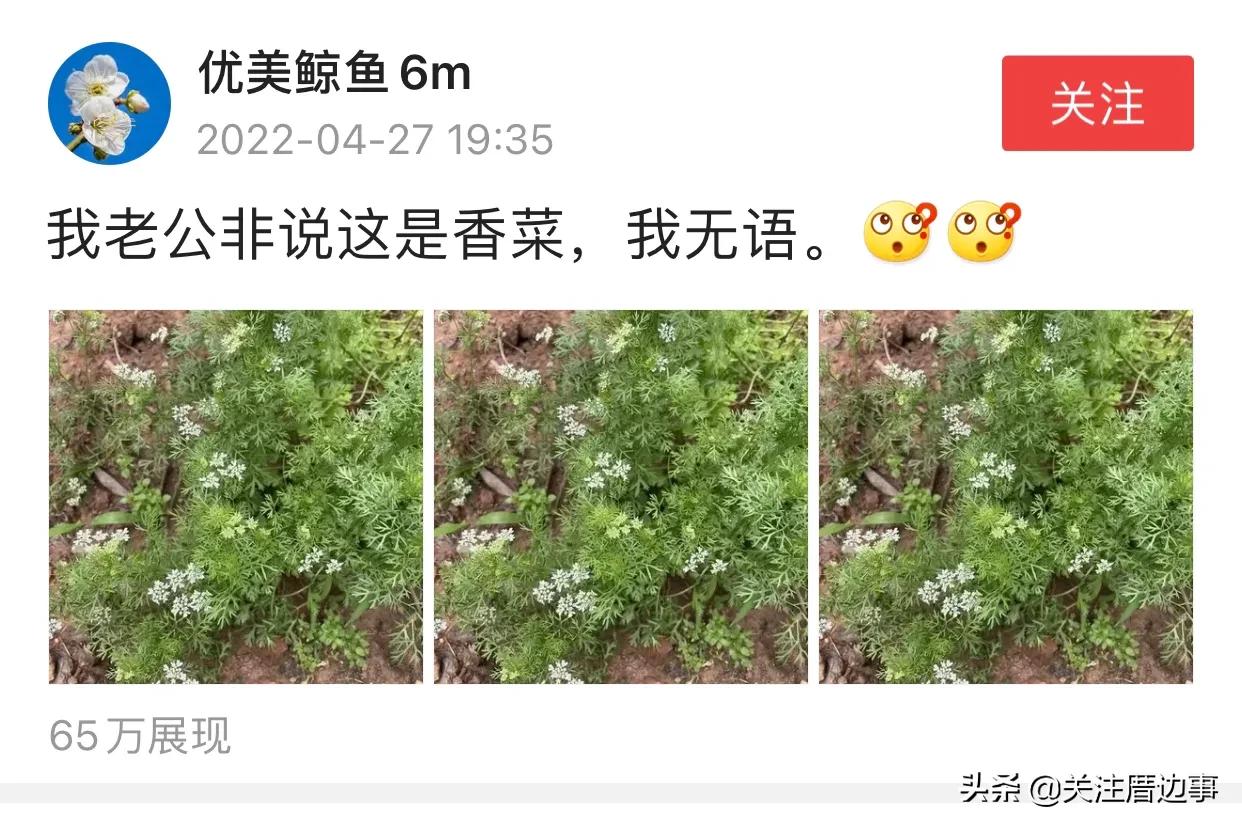View the middle plant photo

[620, 497]
